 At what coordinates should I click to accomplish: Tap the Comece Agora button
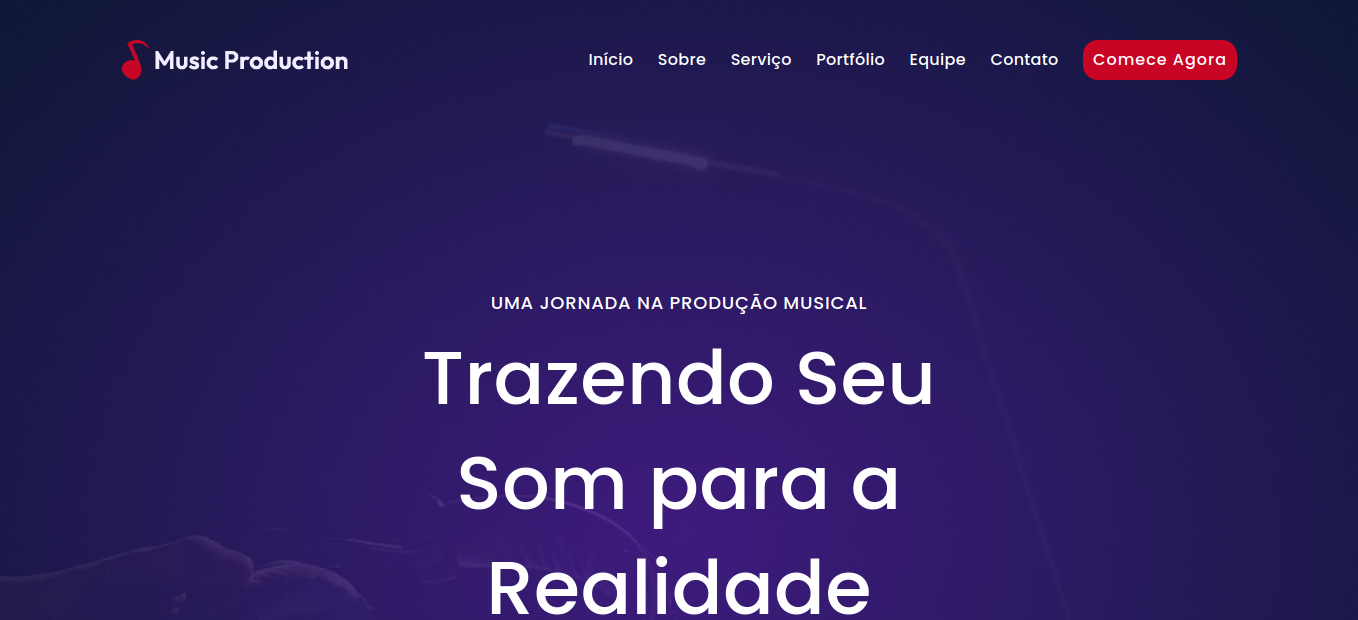[1159, 60]
